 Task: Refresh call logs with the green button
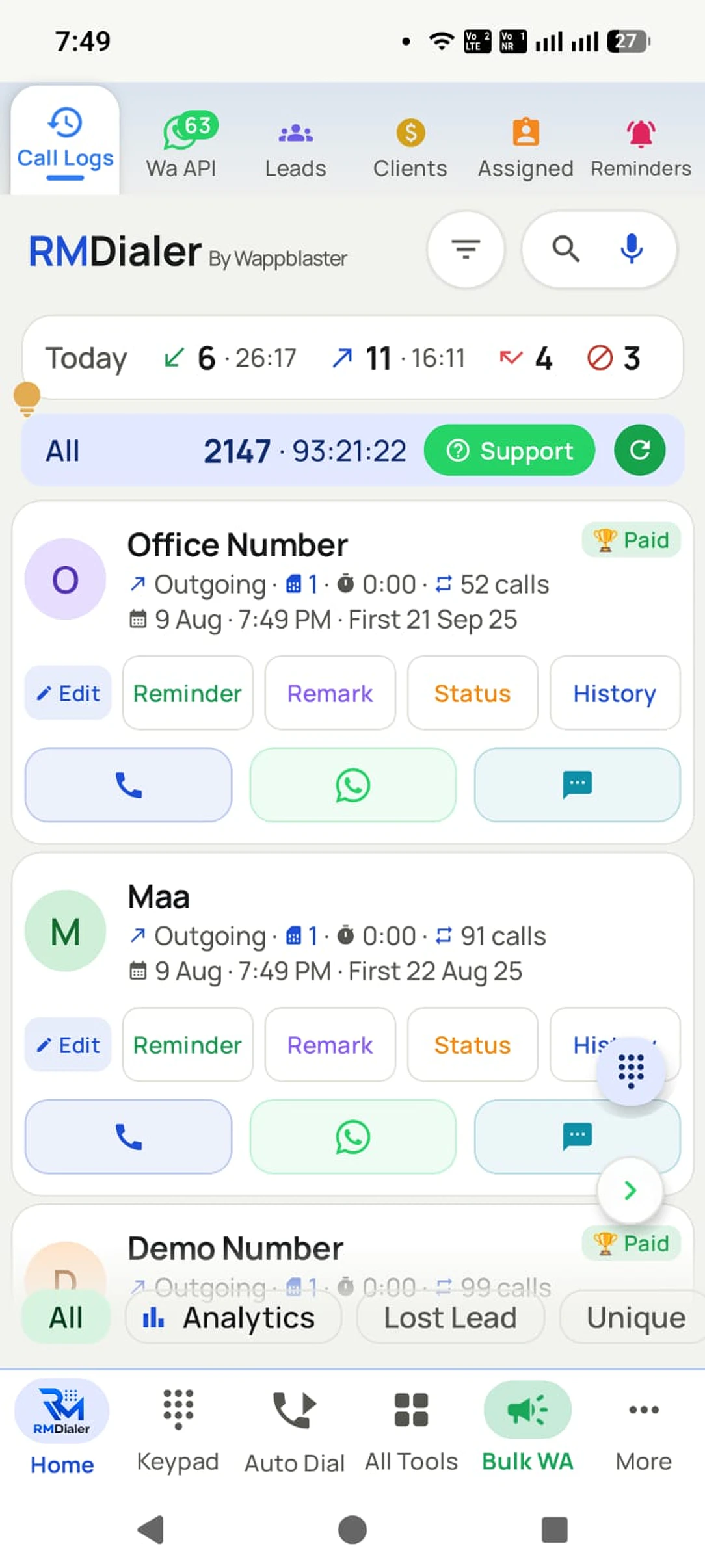pyautogui.click(x=639, y=450)
